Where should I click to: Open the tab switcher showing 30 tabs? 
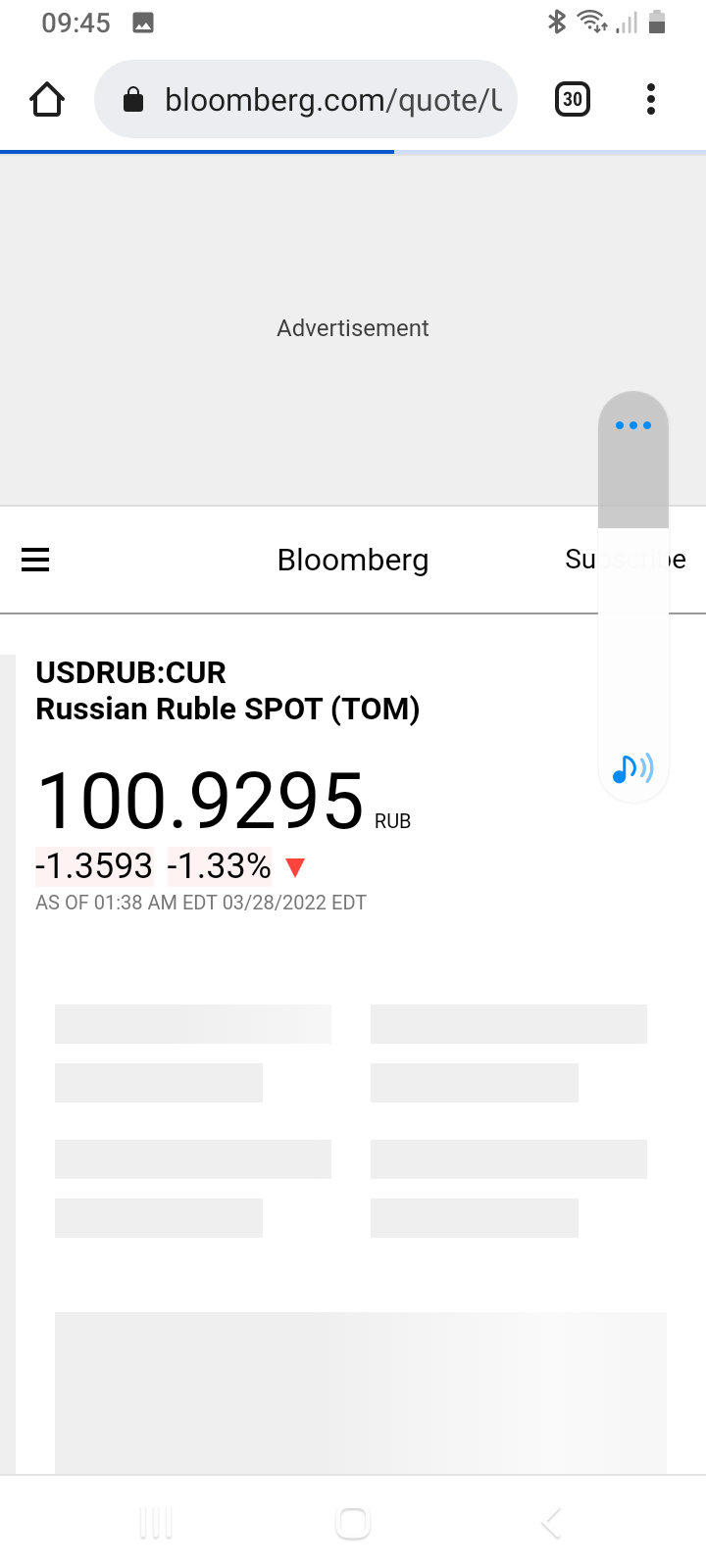click(573, 99)
